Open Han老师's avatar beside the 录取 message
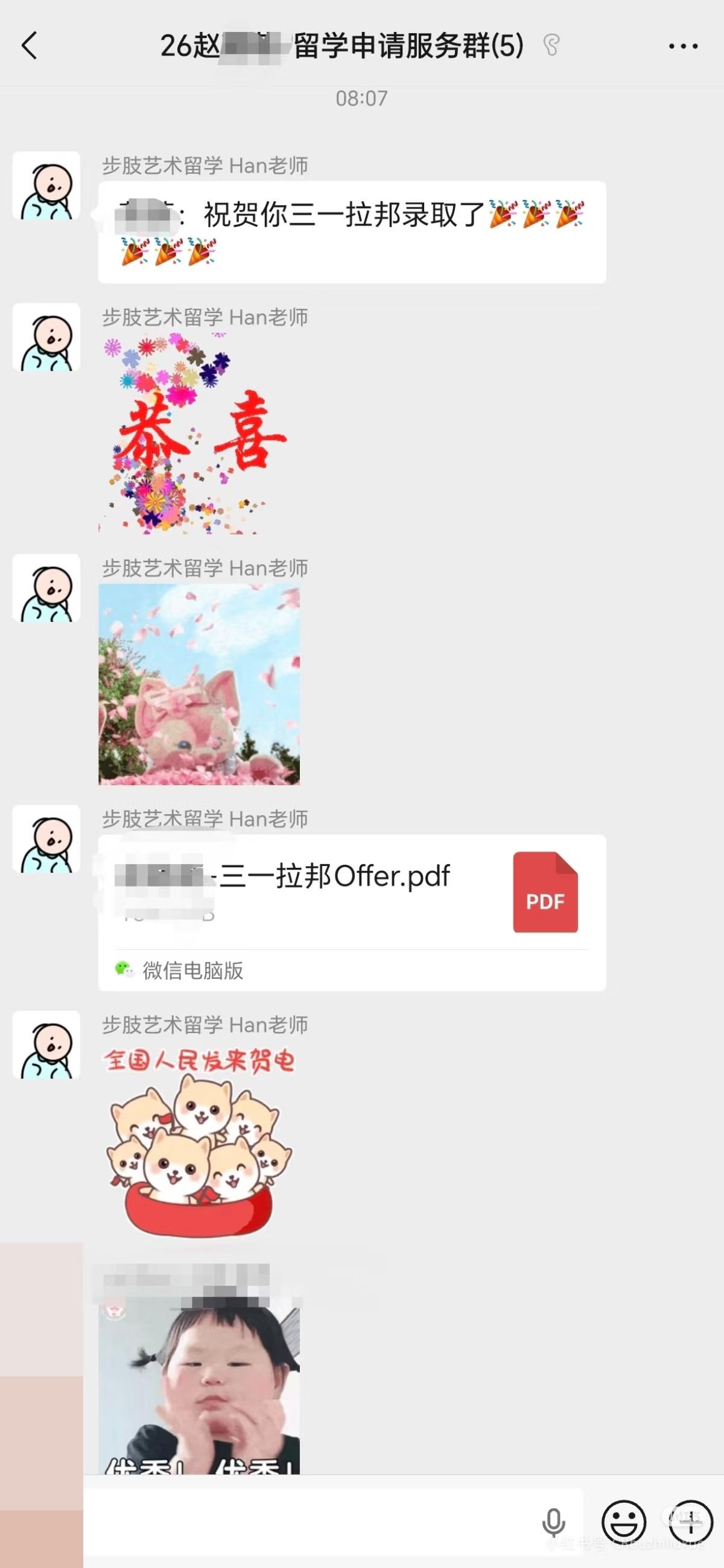 click(x=46, y=185)
